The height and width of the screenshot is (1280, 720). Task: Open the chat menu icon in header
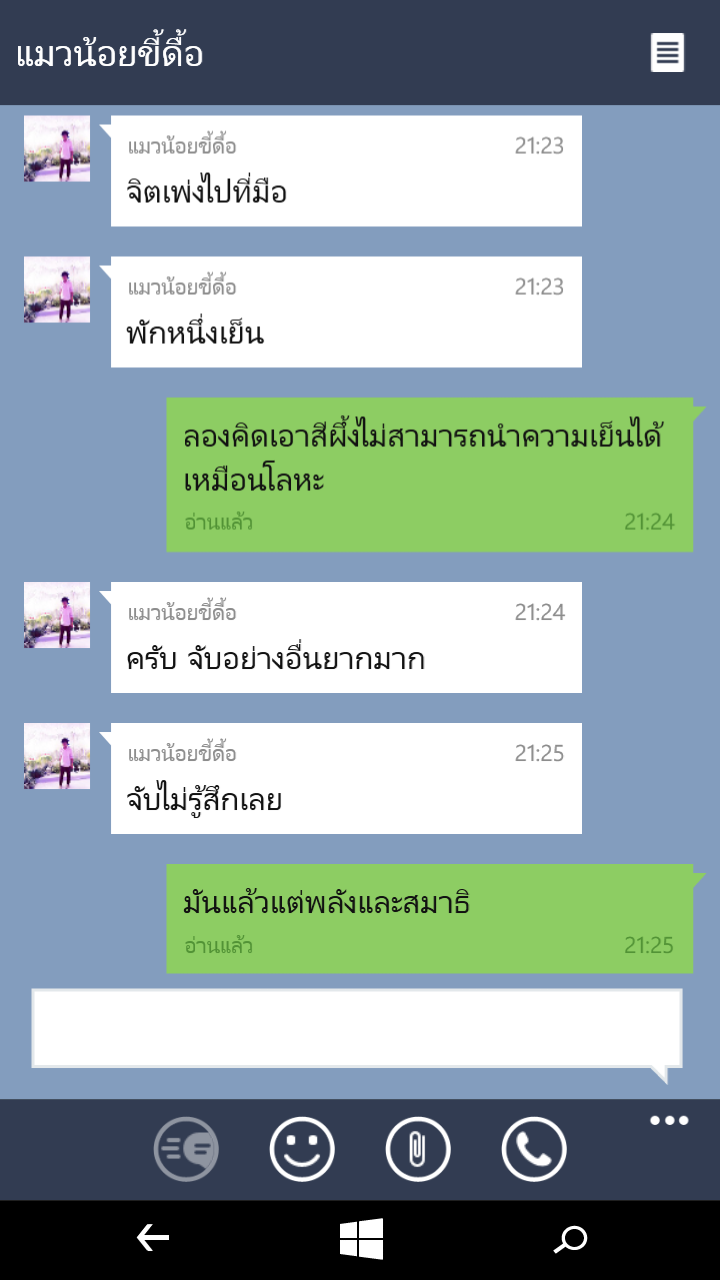click(667, 52)
